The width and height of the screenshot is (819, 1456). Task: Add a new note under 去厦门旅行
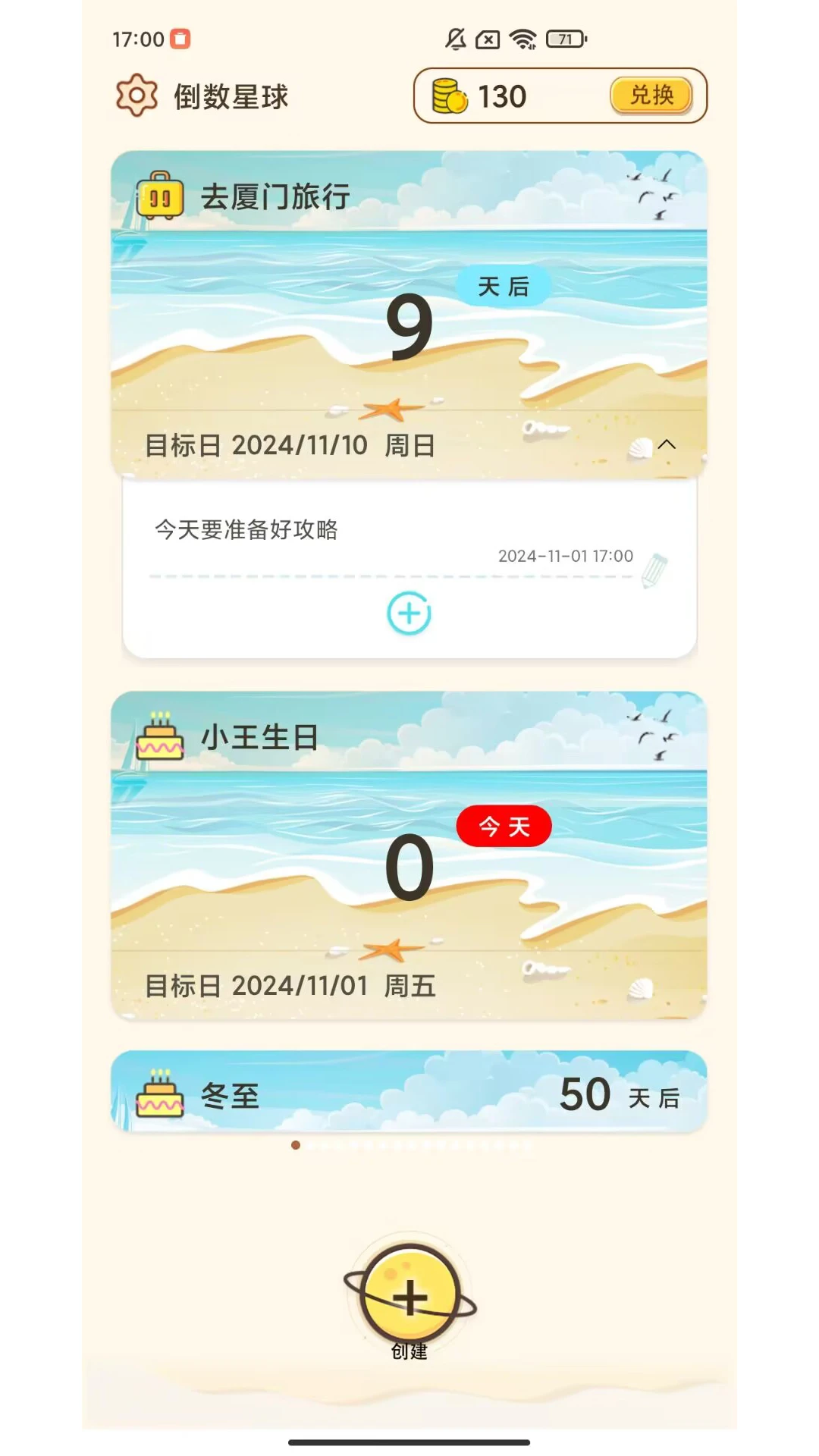[x=409, y=613]
